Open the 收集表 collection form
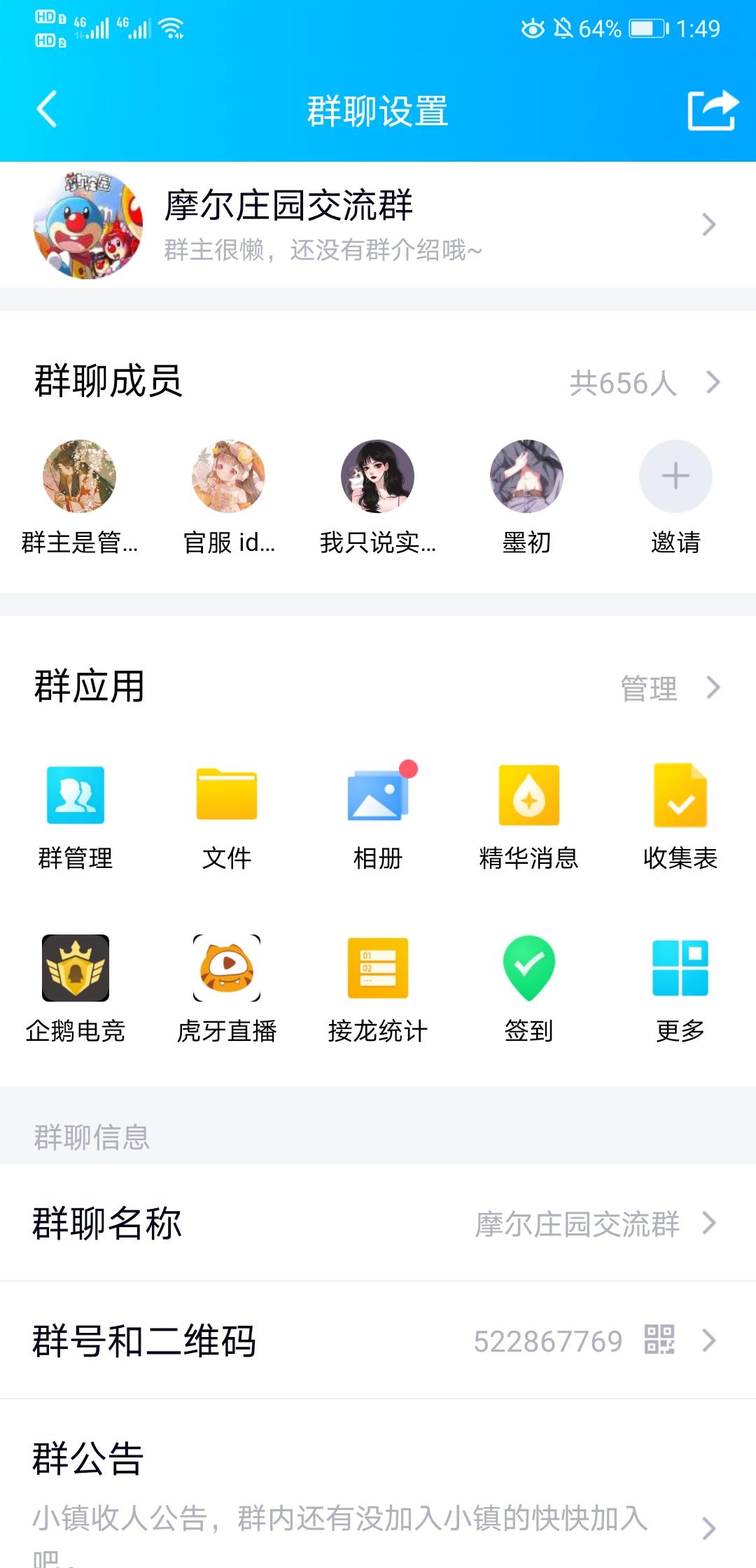 coord(680,812)
